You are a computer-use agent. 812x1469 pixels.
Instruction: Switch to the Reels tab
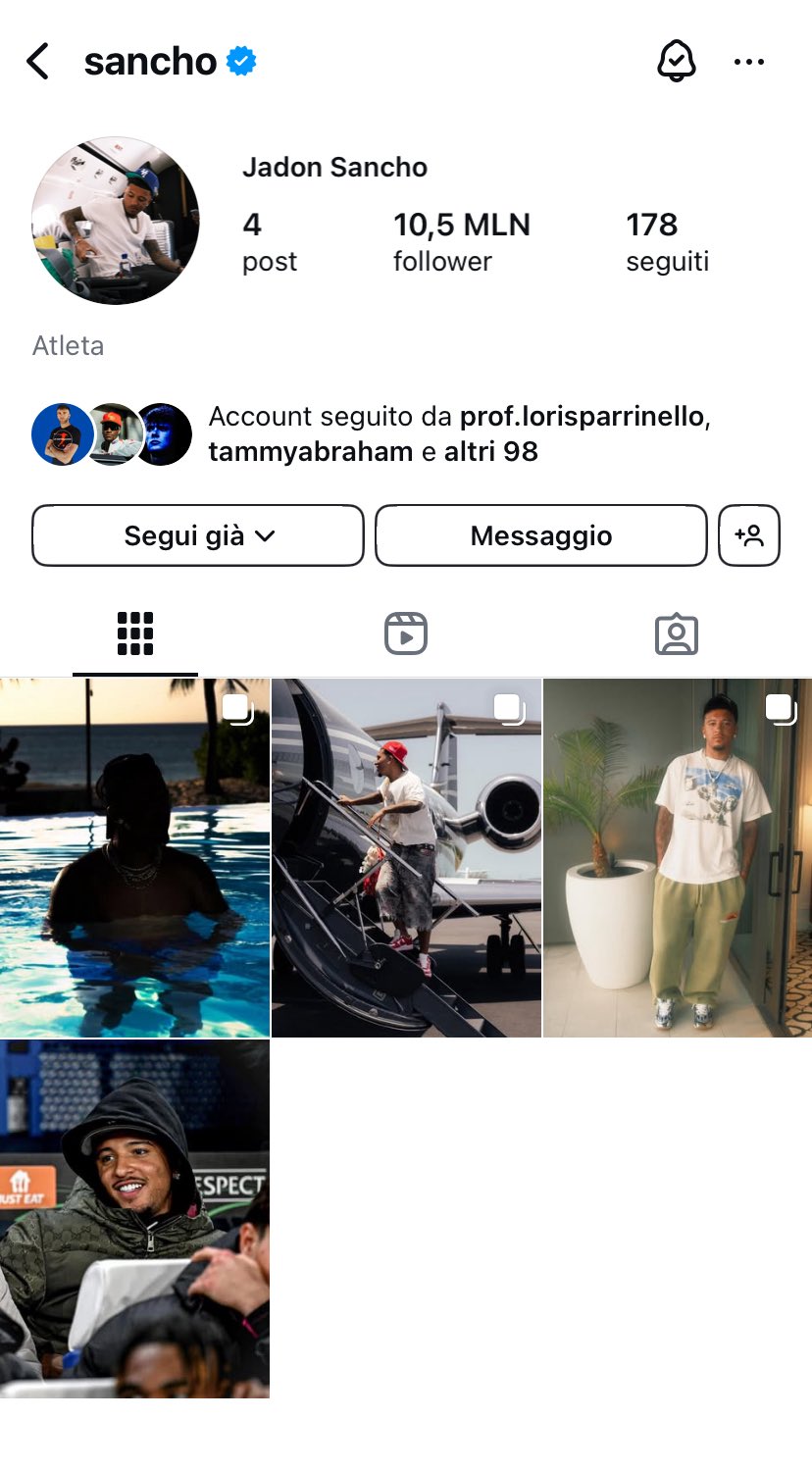point(406,633)
